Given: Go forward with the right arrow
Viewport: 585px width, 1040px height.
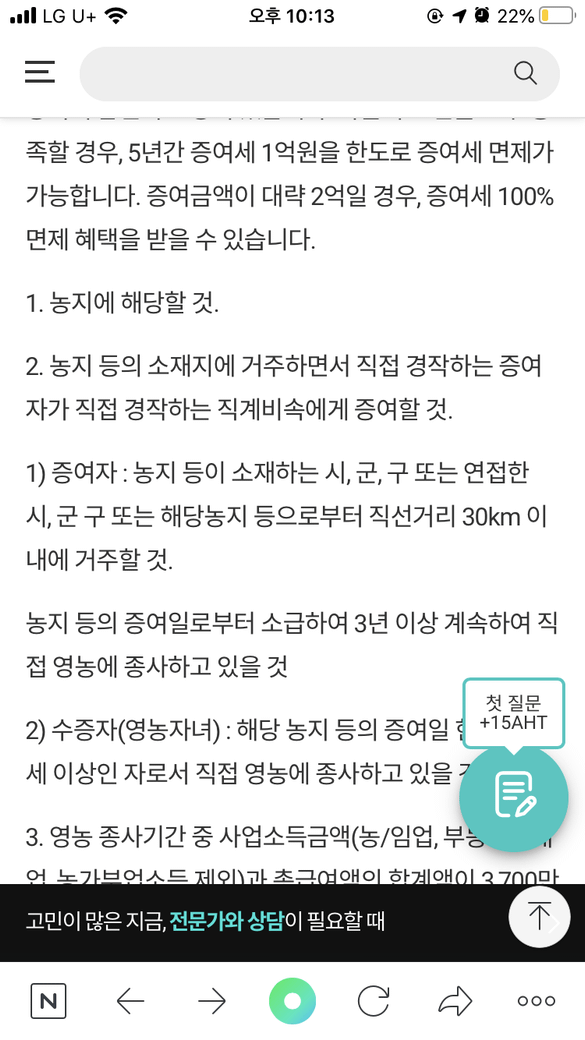Looking at the screenshot, I should pos(212,1001).
